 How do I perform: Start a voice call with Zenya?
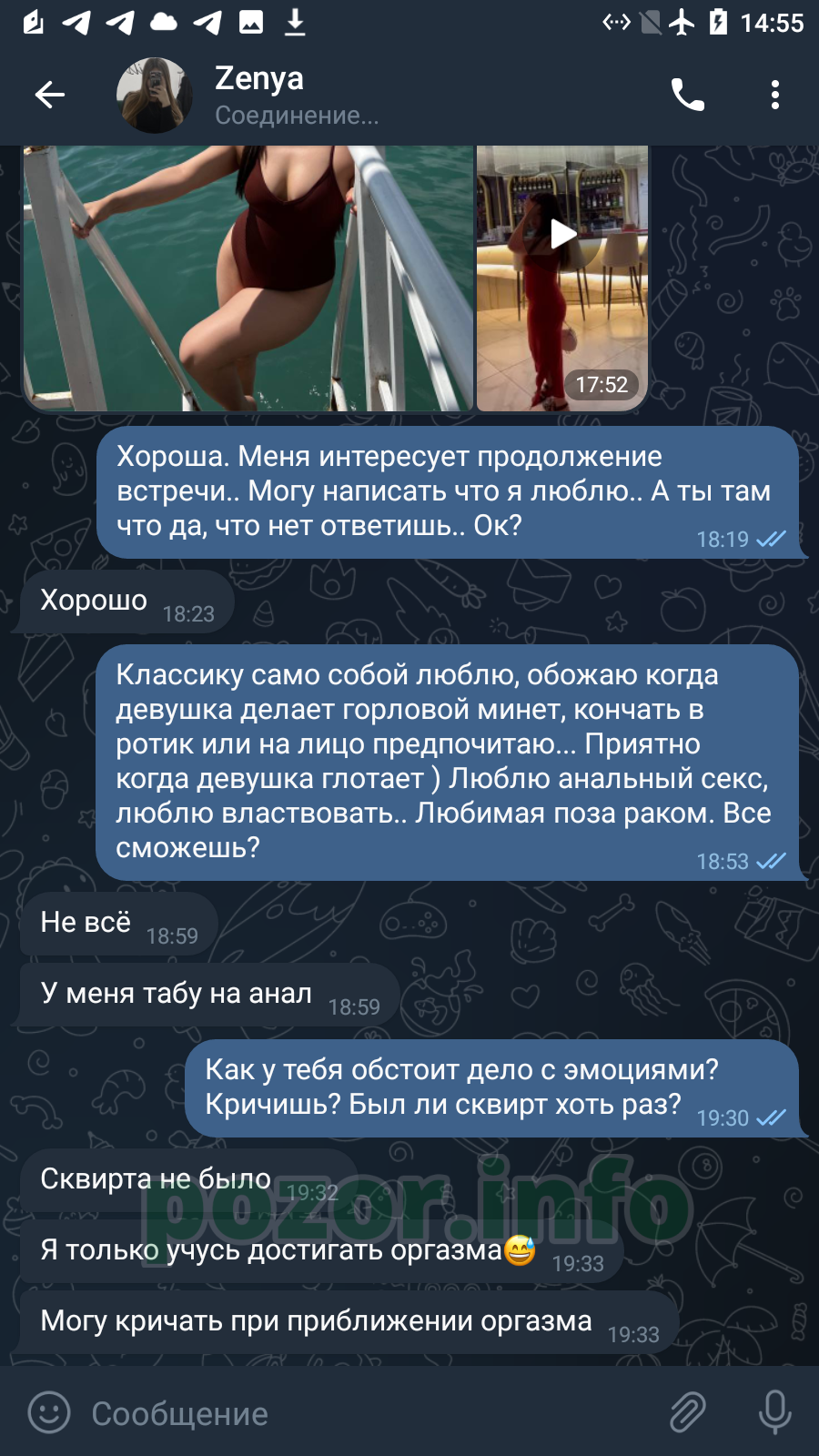point(688,95)
